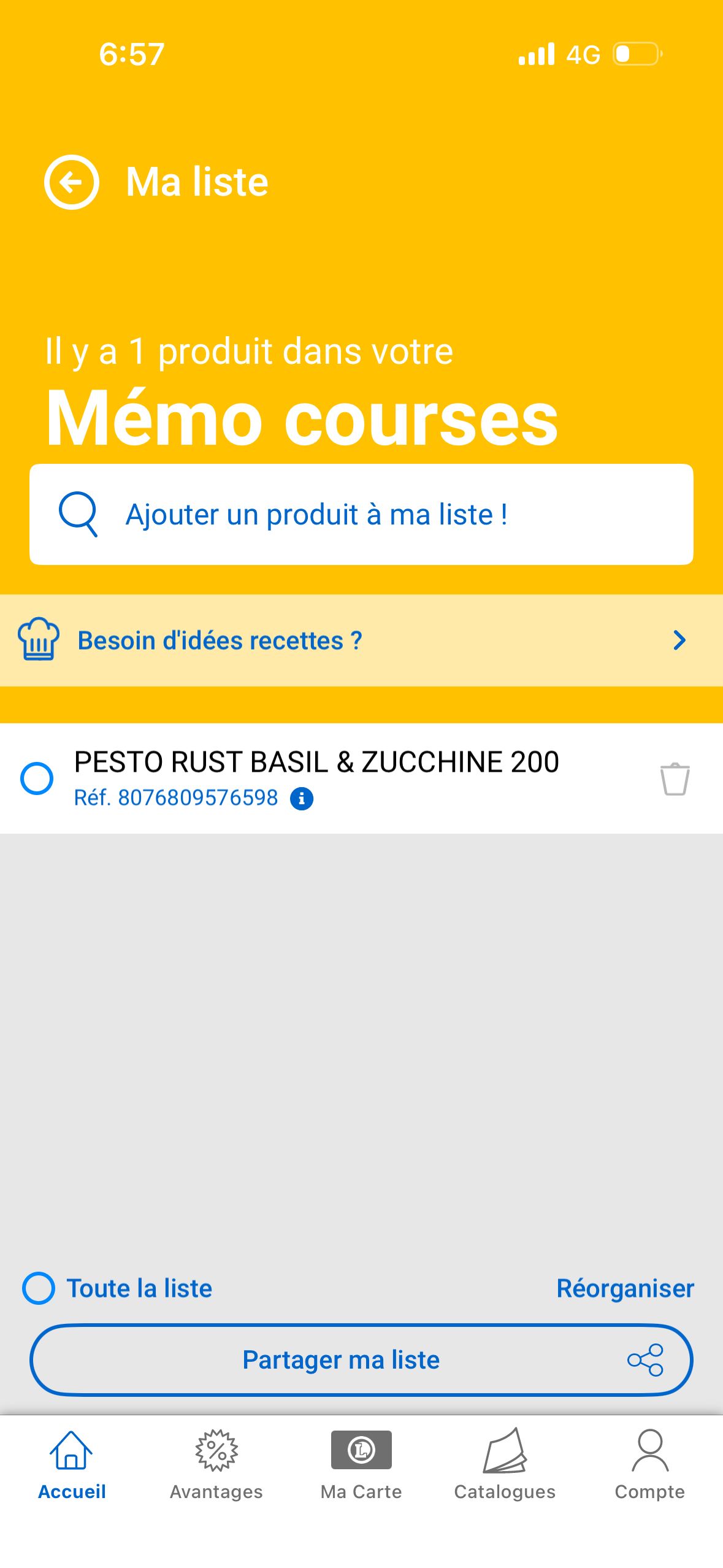Go back from Ma liste

(72, 182)
